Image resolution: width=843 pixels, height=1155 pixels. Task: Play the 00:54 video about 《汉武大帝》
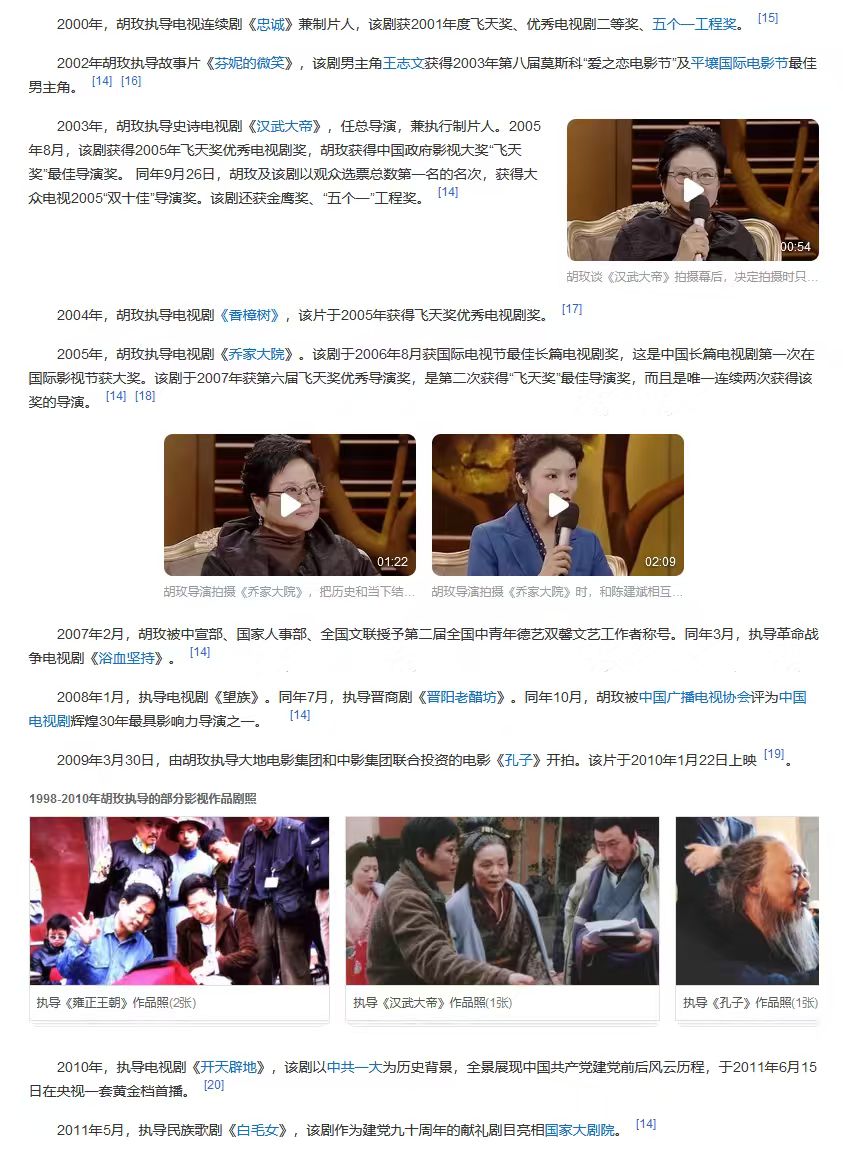click(x=692, y=190)
